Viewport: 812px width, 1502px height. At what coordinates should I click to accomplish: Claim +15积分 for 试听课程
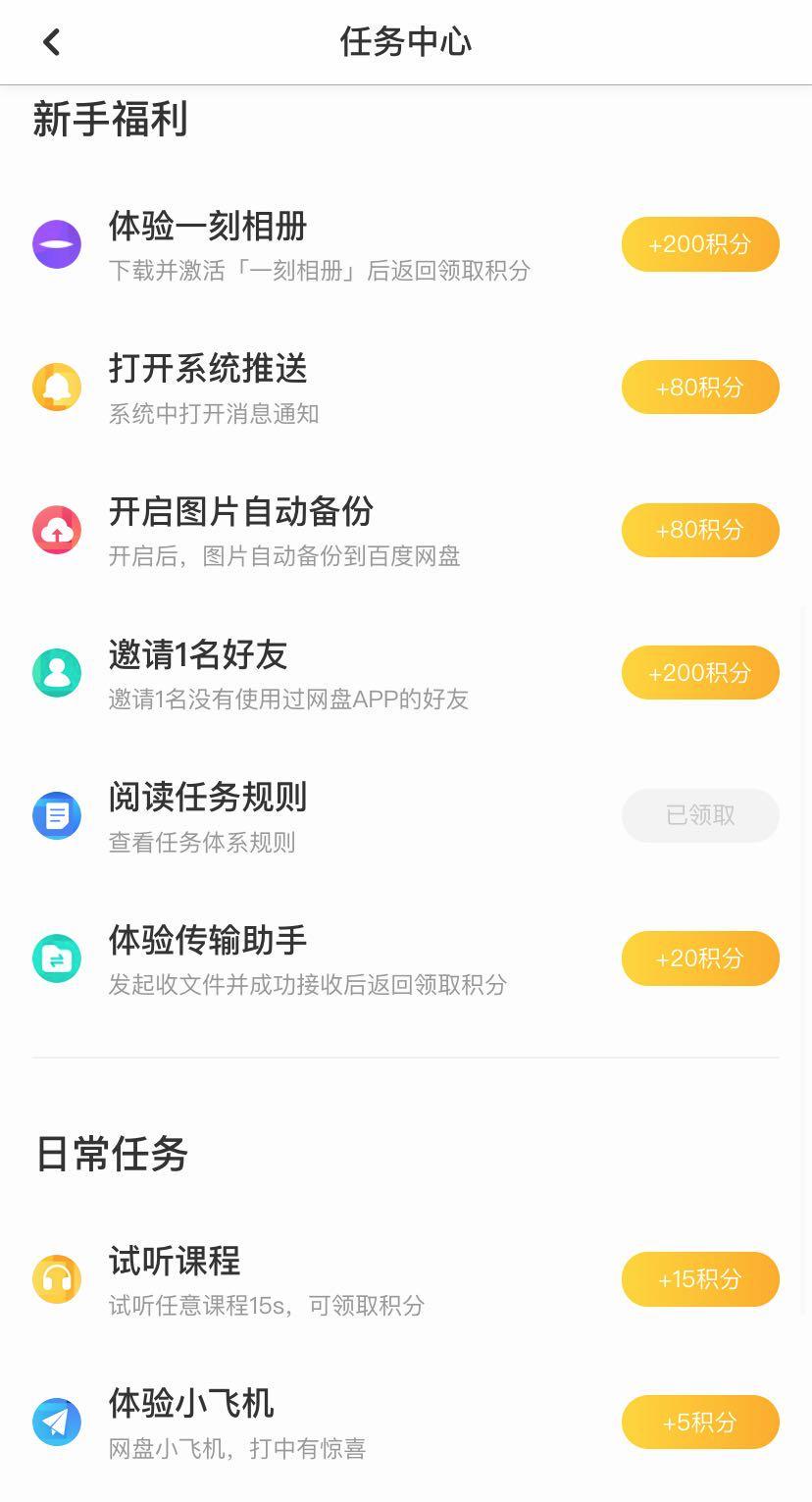click(x=700, y=1279)
